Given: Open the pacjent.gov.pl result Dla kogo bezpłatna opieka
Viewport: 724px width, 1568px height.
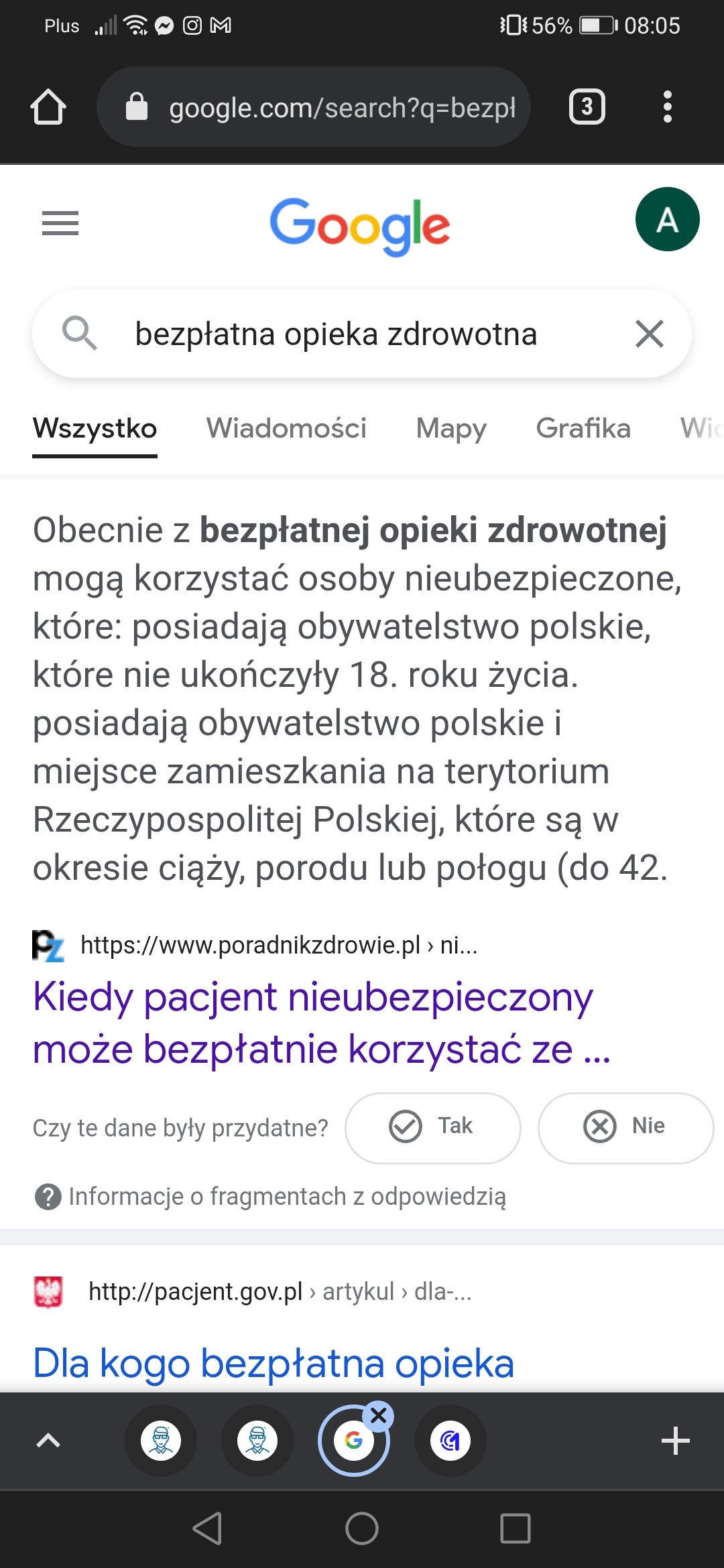Looking at the screenshot, I should pos(274,1363).
